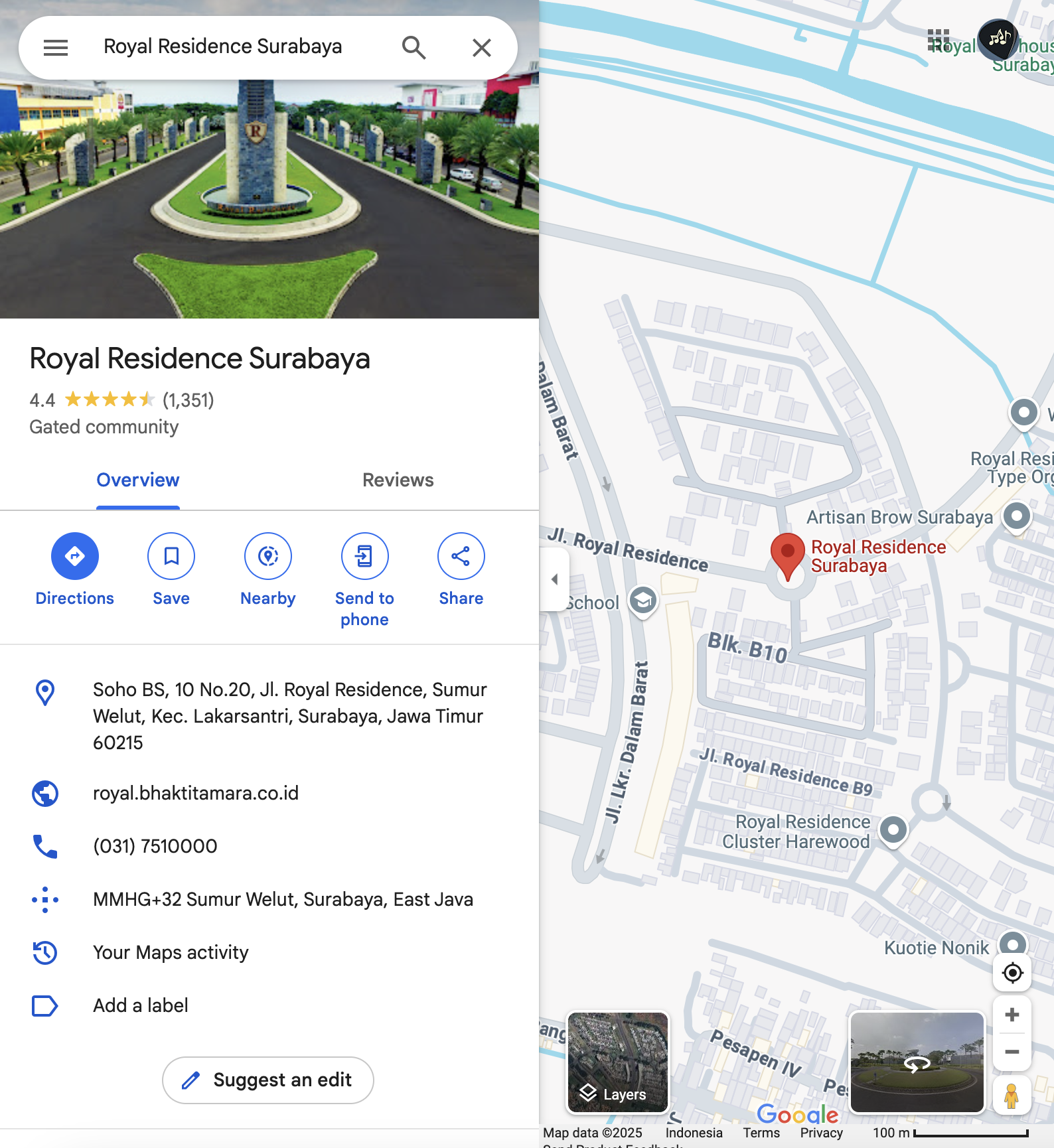Collapse the side panel
The image size is (1054, 1148).
point(554,579)
